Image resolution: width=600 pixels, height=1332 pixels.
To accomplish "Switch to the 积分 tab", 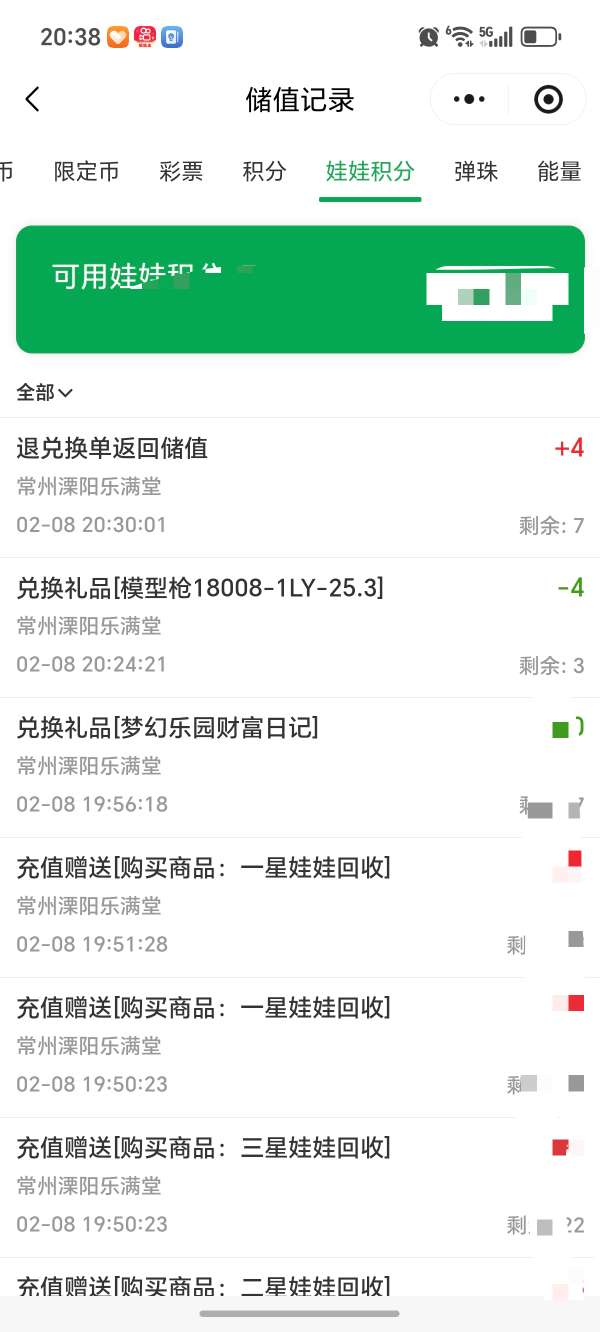I will [264, 172].
